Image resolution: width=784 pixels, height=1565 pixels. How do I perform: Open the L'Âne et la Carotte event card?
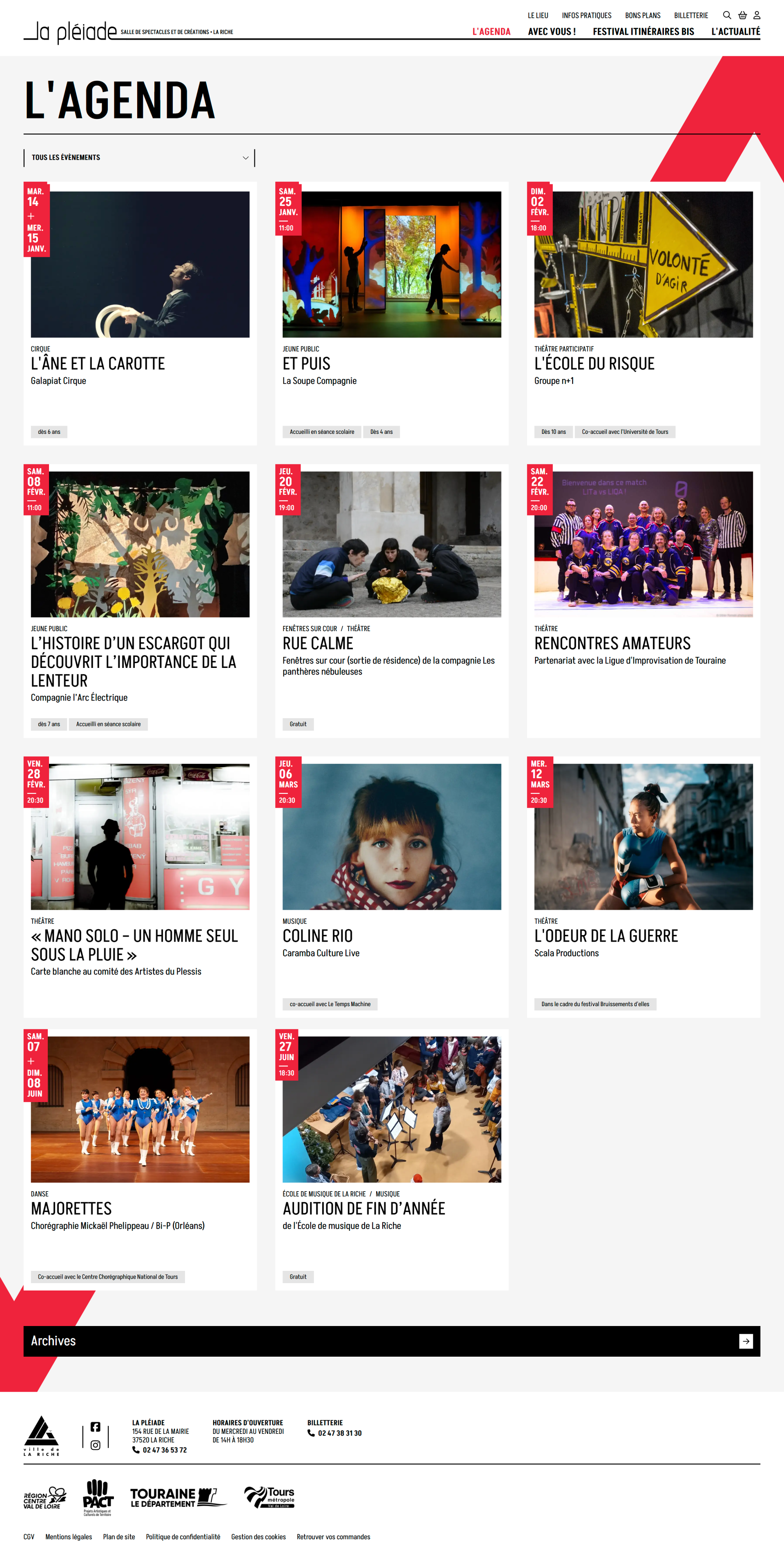click(x=98, y=363)
